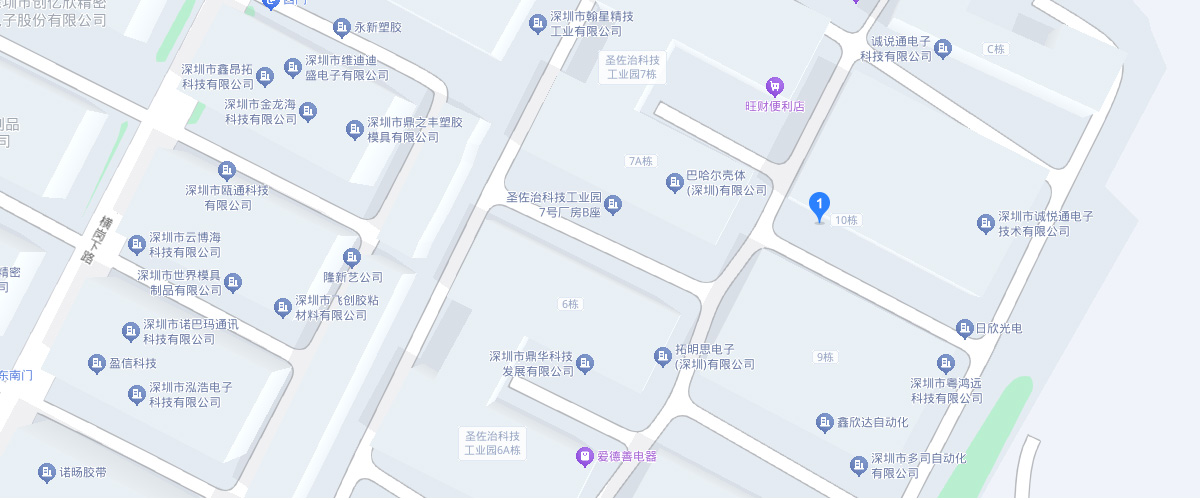Select the 巴哈尔壳体(深圳)有限公司 marker
Screen dimensions: 1200x500
[x=674, y=182]
